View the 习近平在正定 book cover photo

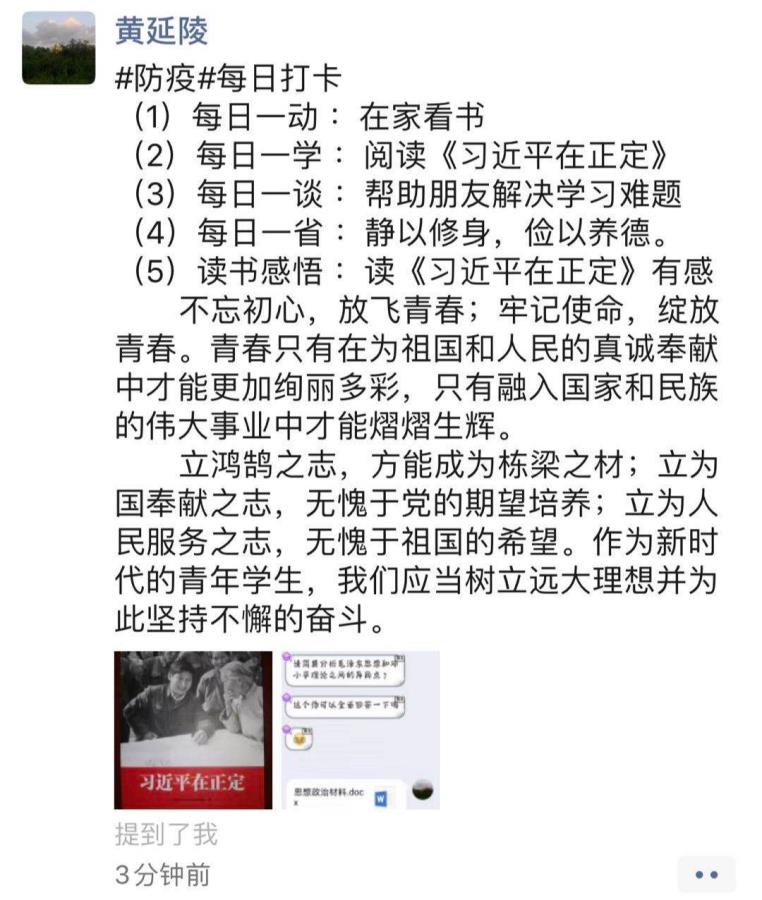[x=193, y=730]
